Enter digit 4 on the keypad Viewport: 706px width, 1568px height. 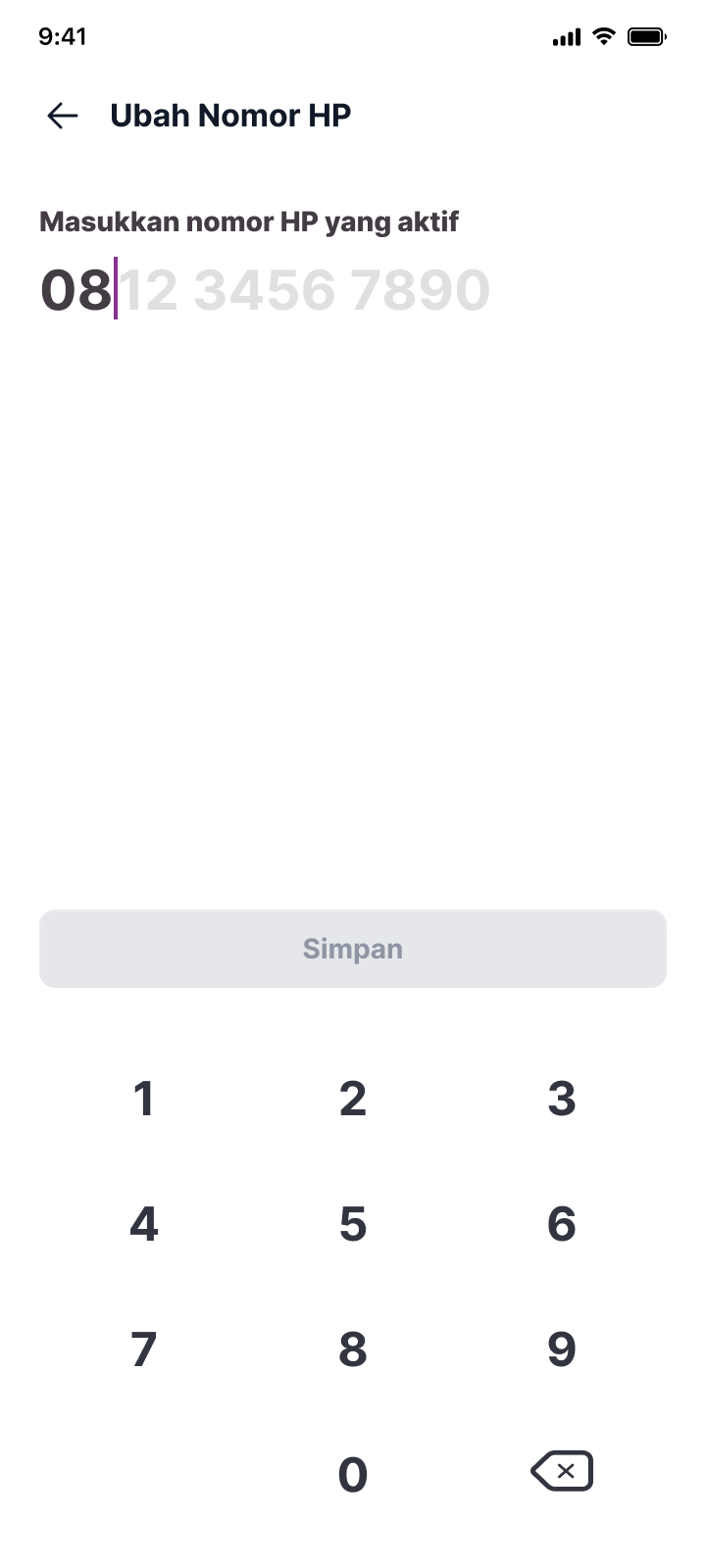coord(144,1224)
